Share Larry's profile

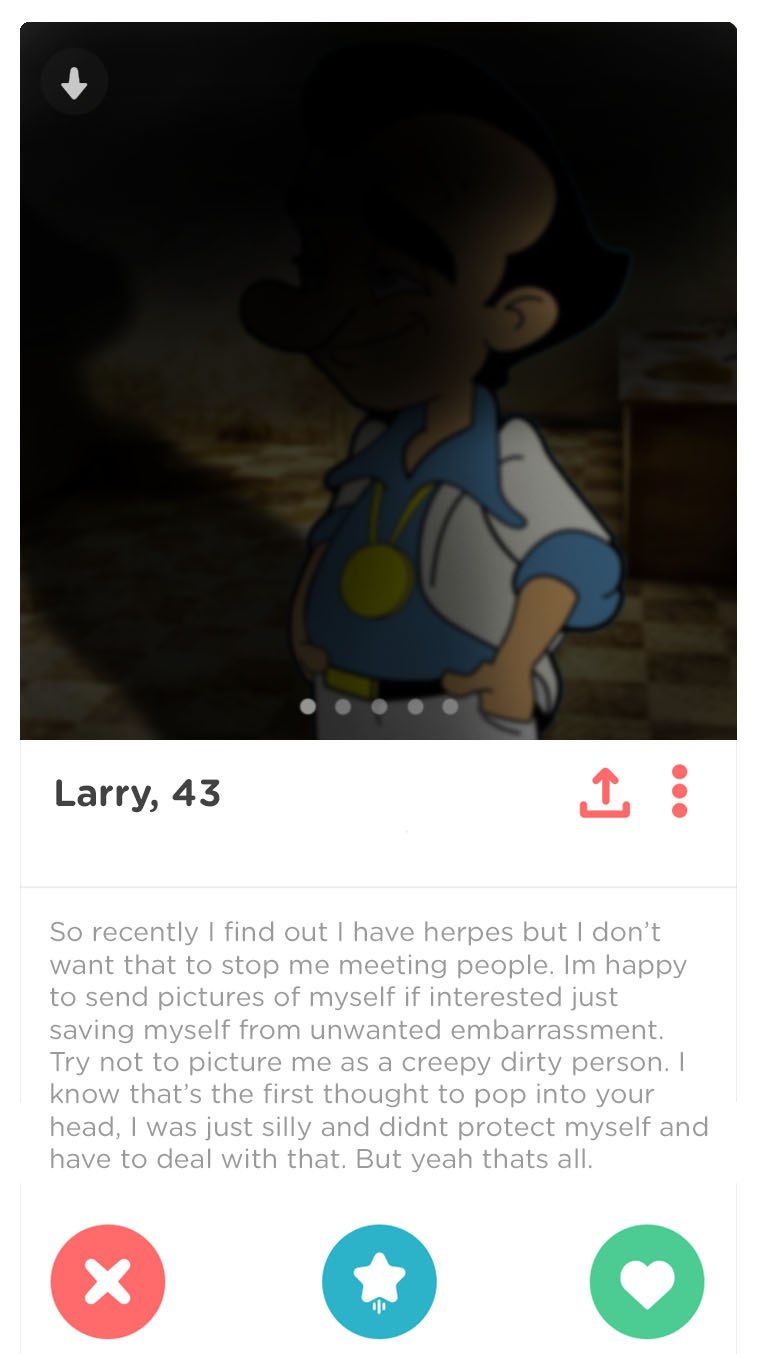tap(605, 793)
